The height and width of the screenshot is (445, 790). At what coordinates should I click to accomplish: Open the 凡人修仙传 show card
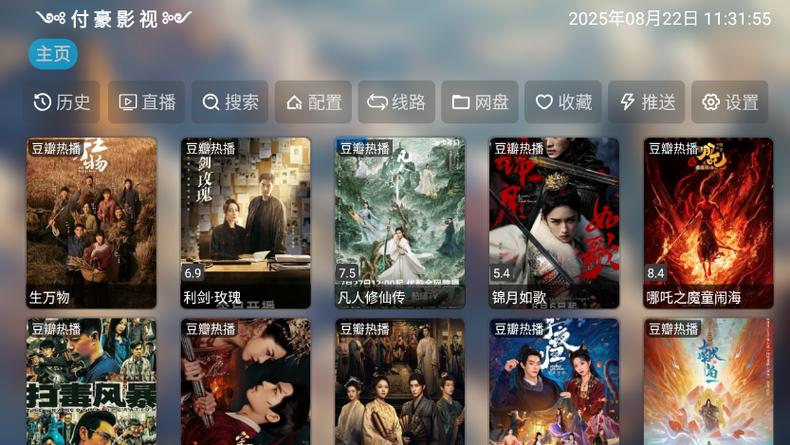[x=399, y=222]
